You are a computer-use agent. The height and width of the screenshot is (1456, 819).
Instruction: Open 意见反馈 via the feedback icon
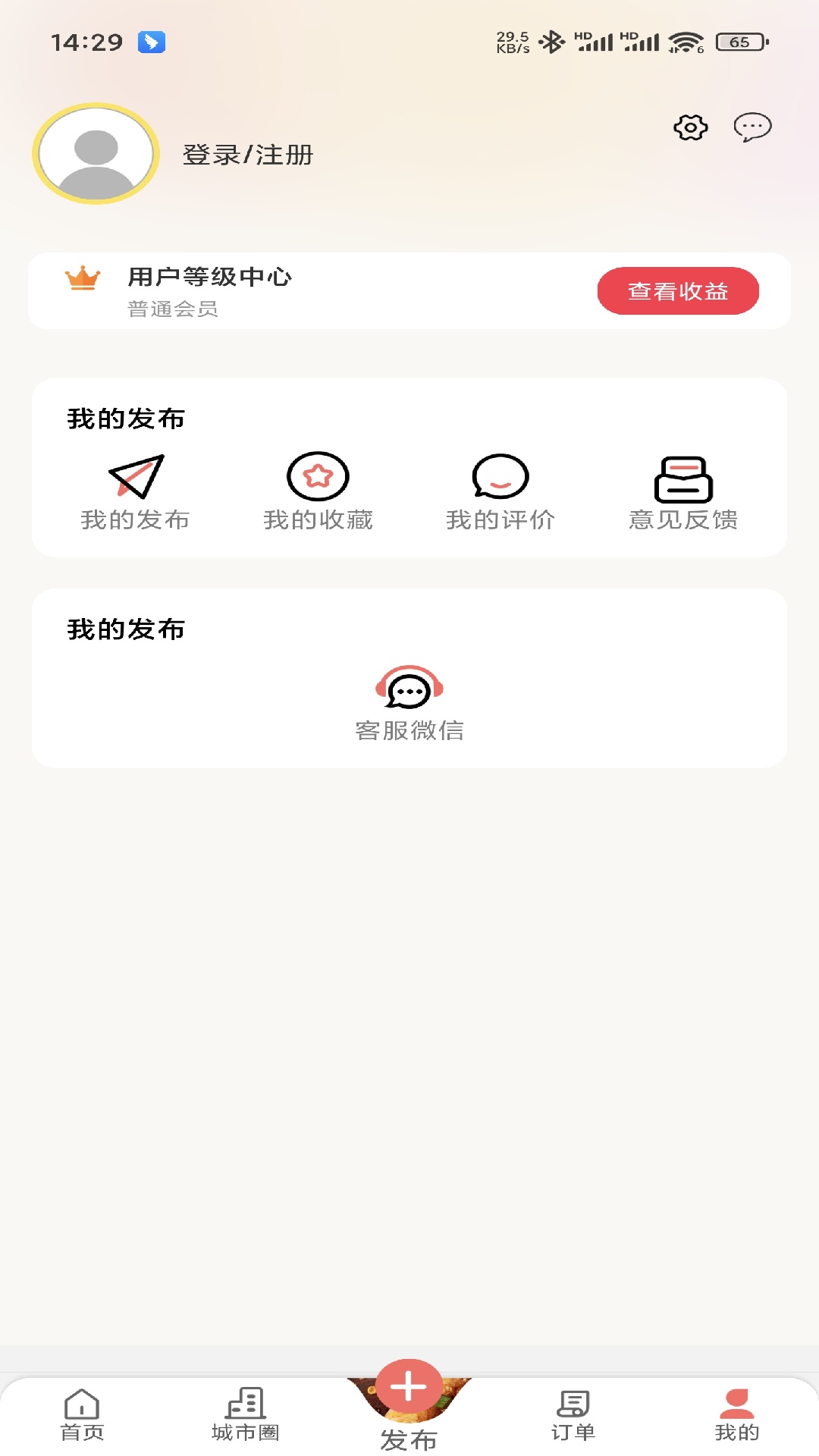682,478
